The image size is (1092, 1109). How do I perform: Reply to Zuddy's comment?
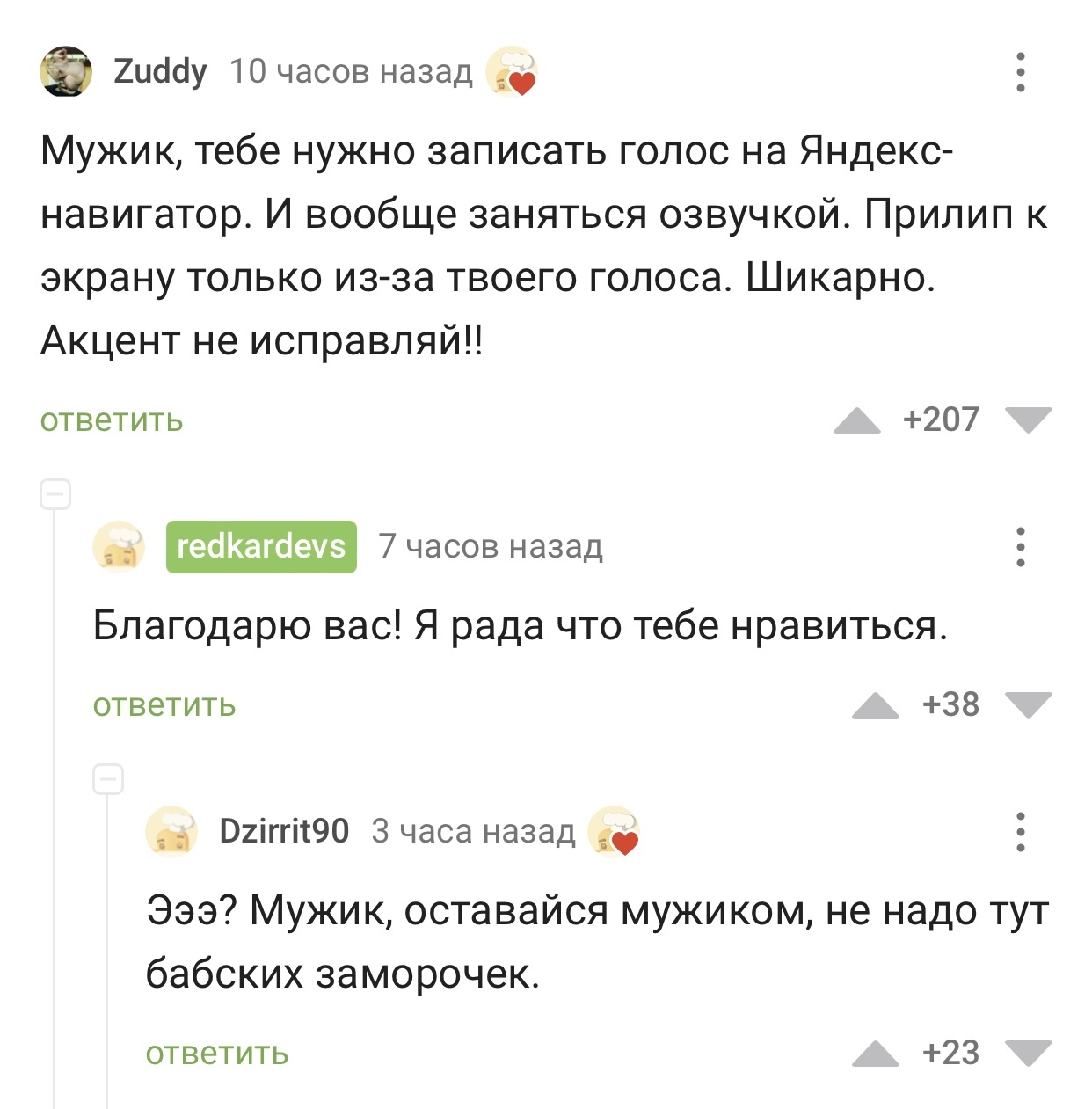coord(112,420)
